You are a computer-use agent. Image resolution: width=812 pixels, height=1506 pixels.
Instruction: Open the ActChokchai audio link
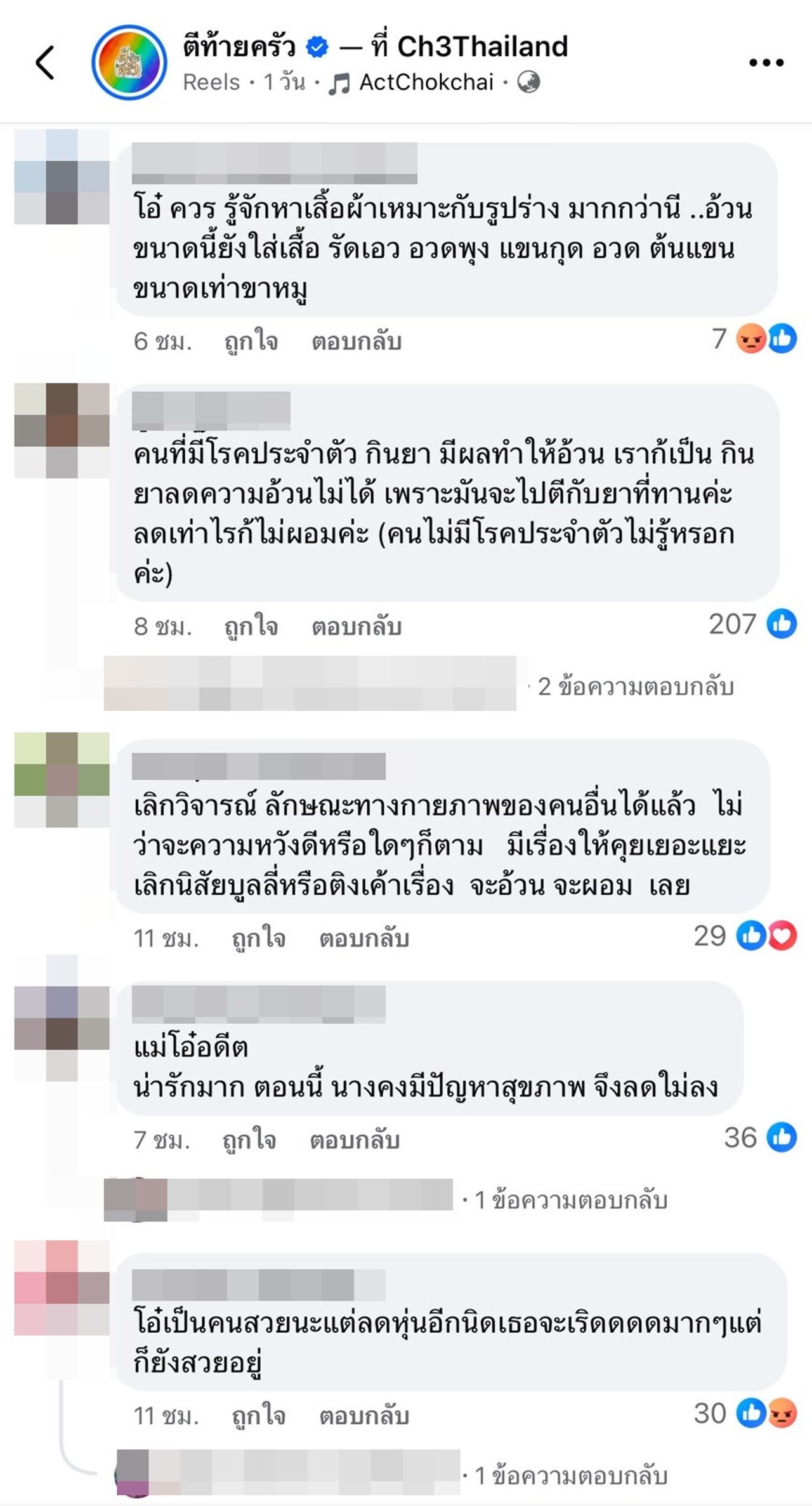(426, 83)
